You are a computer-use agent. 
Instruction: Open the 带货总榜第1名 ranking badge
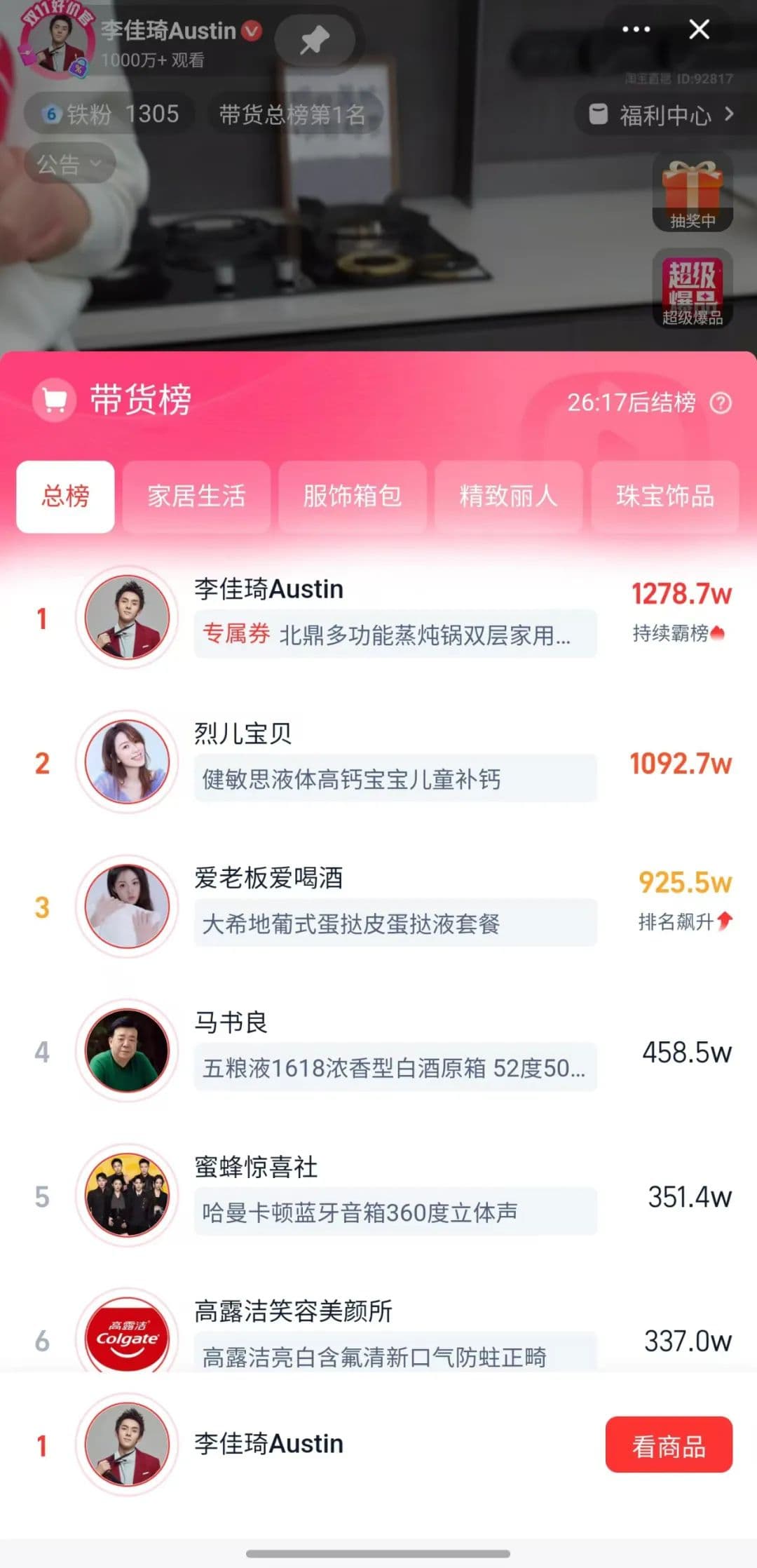pyautogui.click(x=293, y=114)
